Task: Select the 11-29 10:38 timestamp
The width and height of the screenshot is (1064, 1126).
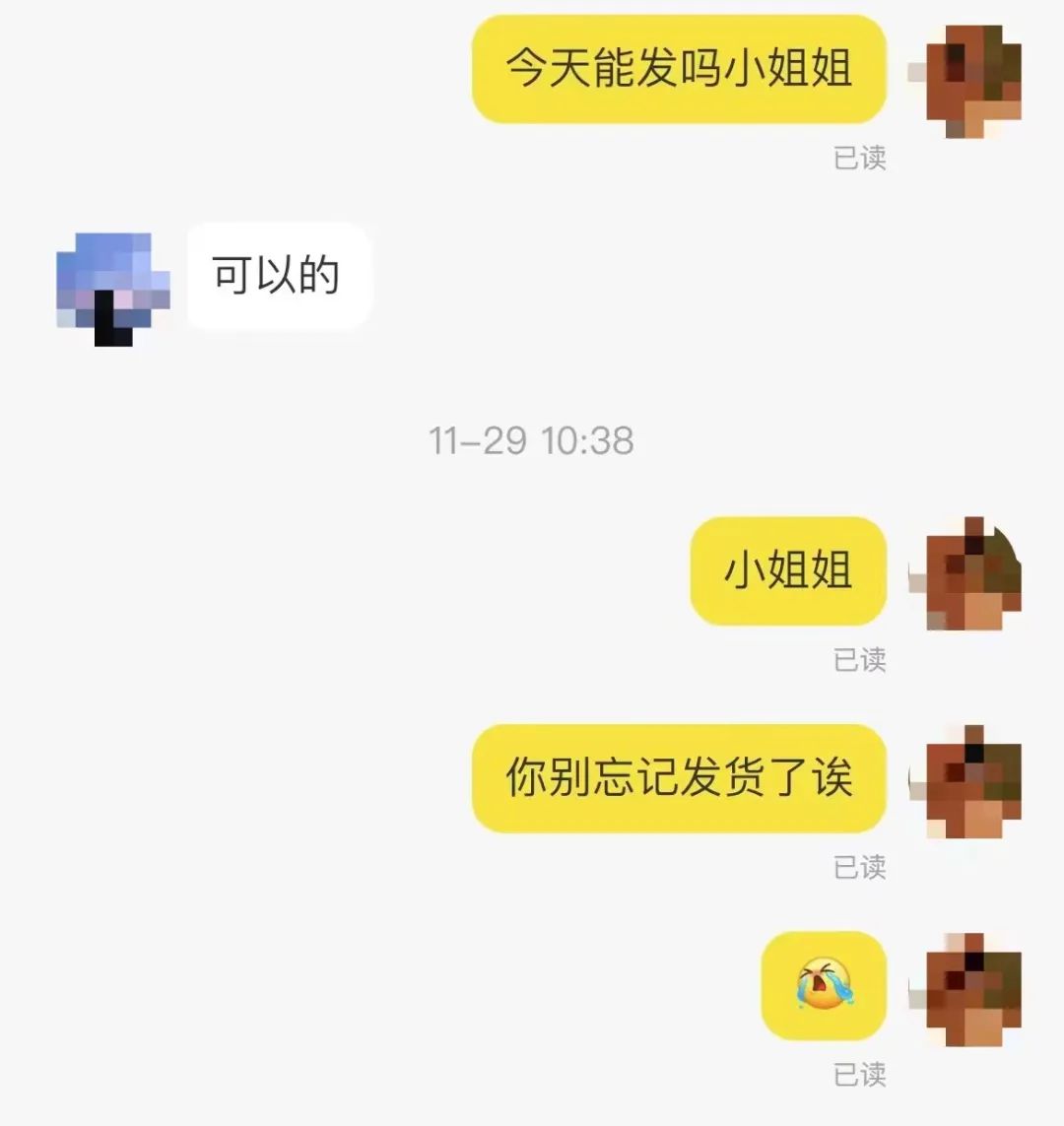Action: click(x=532, y=441)
